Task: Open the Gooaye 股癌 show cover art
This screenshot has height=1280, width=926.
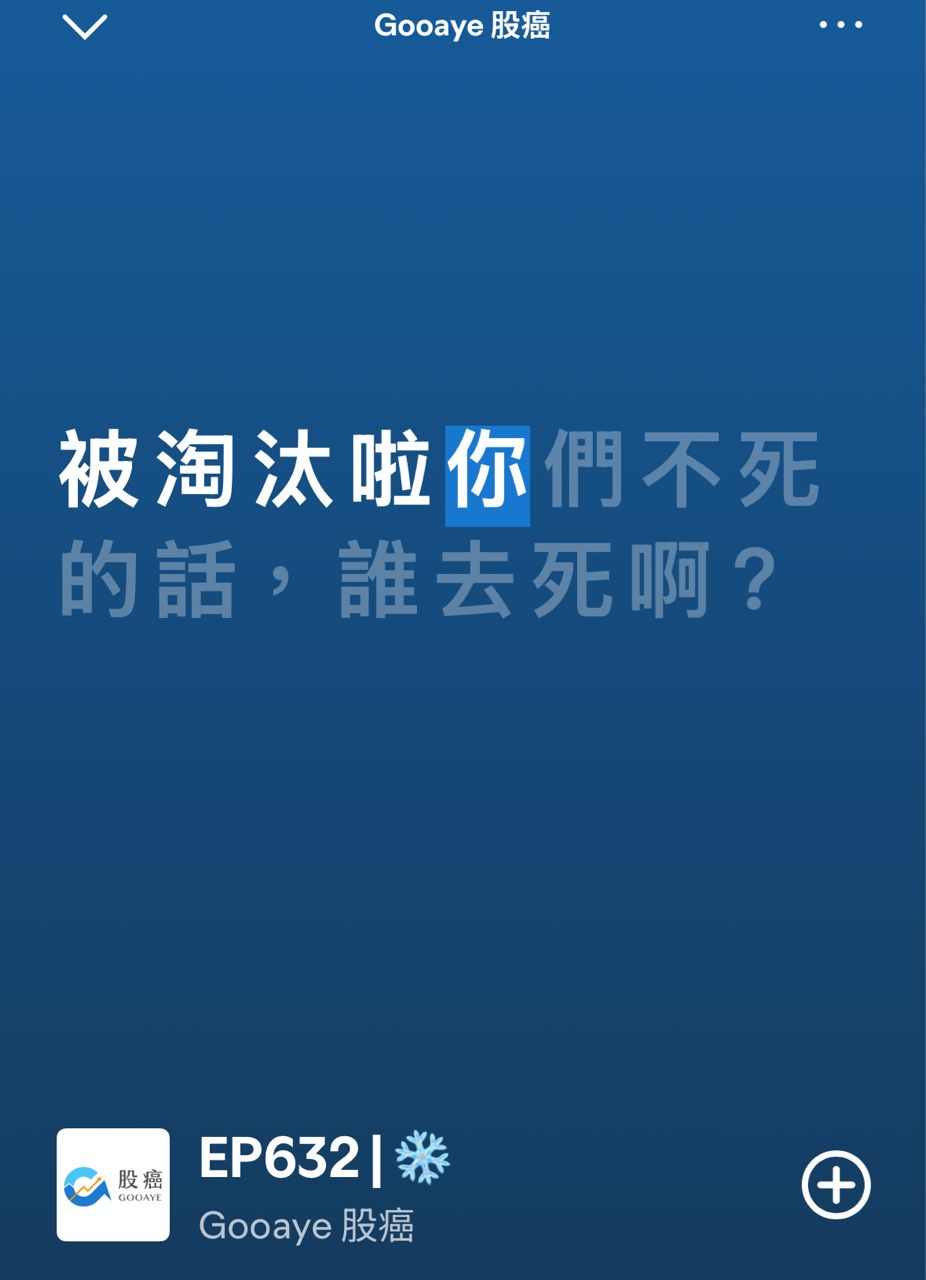Action: (x=113, y=1185)
